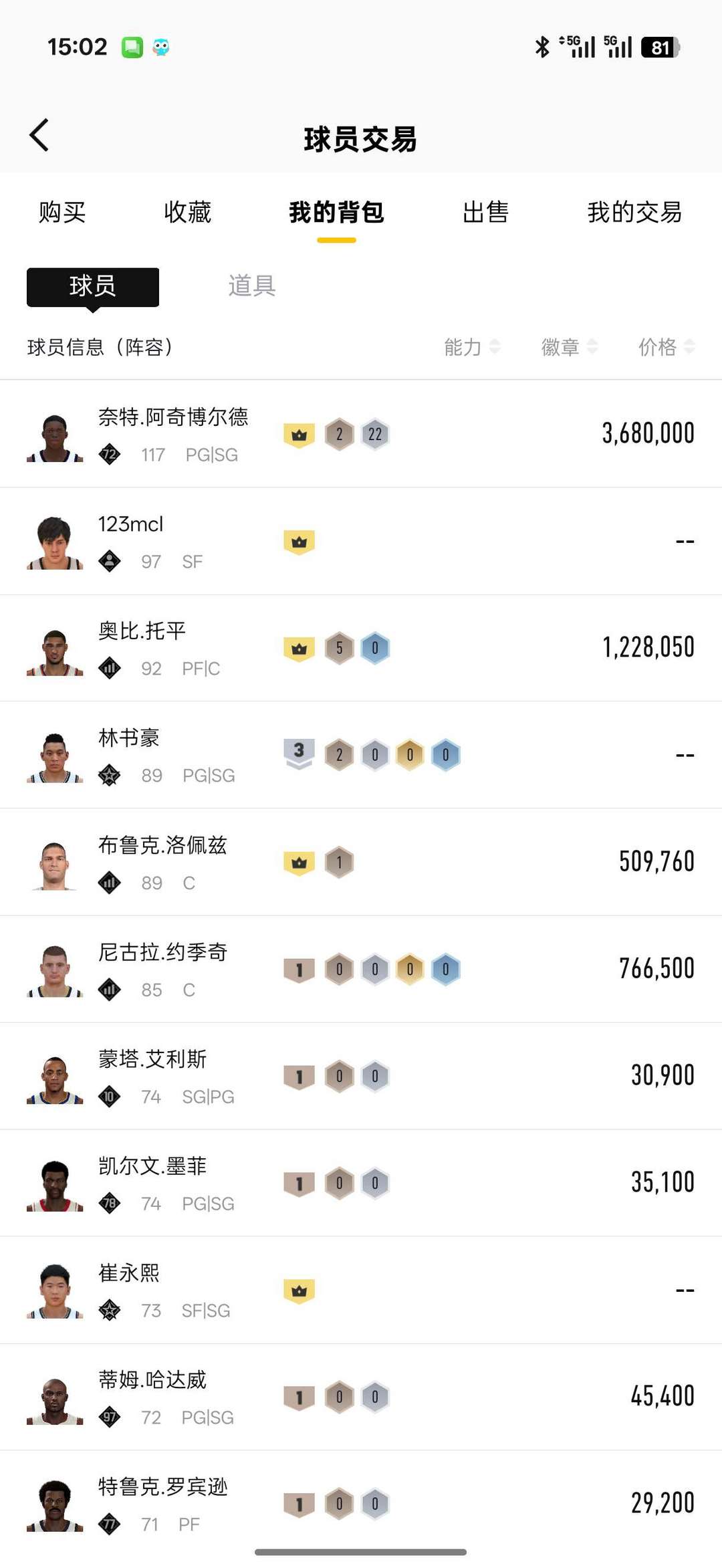
Task: Tap 林书豪's level 3 badge icon
Action: tap(299, 754)
